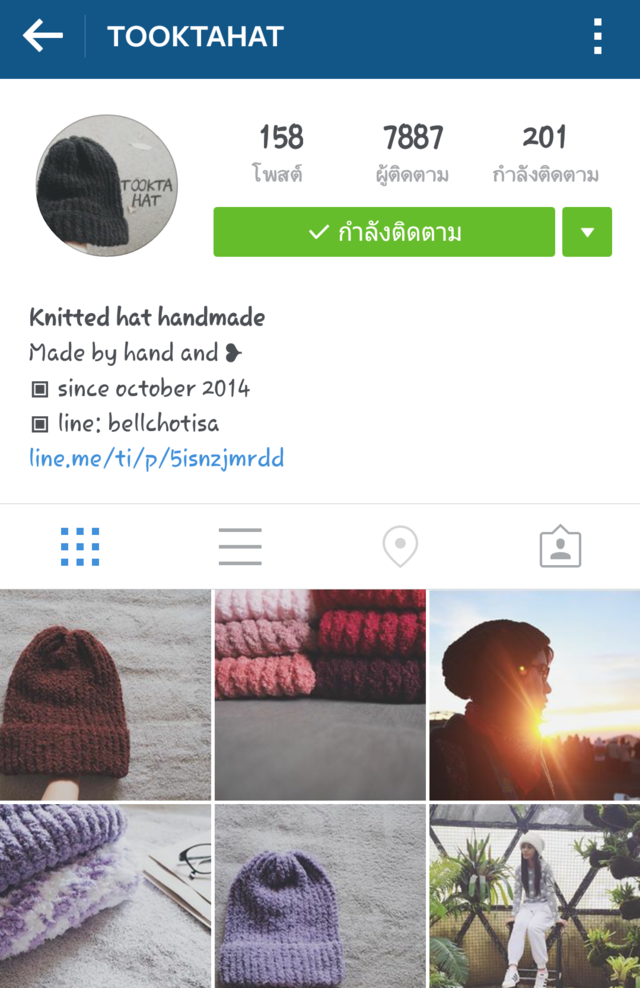Open the photo map location tab

tap(400, 547)
